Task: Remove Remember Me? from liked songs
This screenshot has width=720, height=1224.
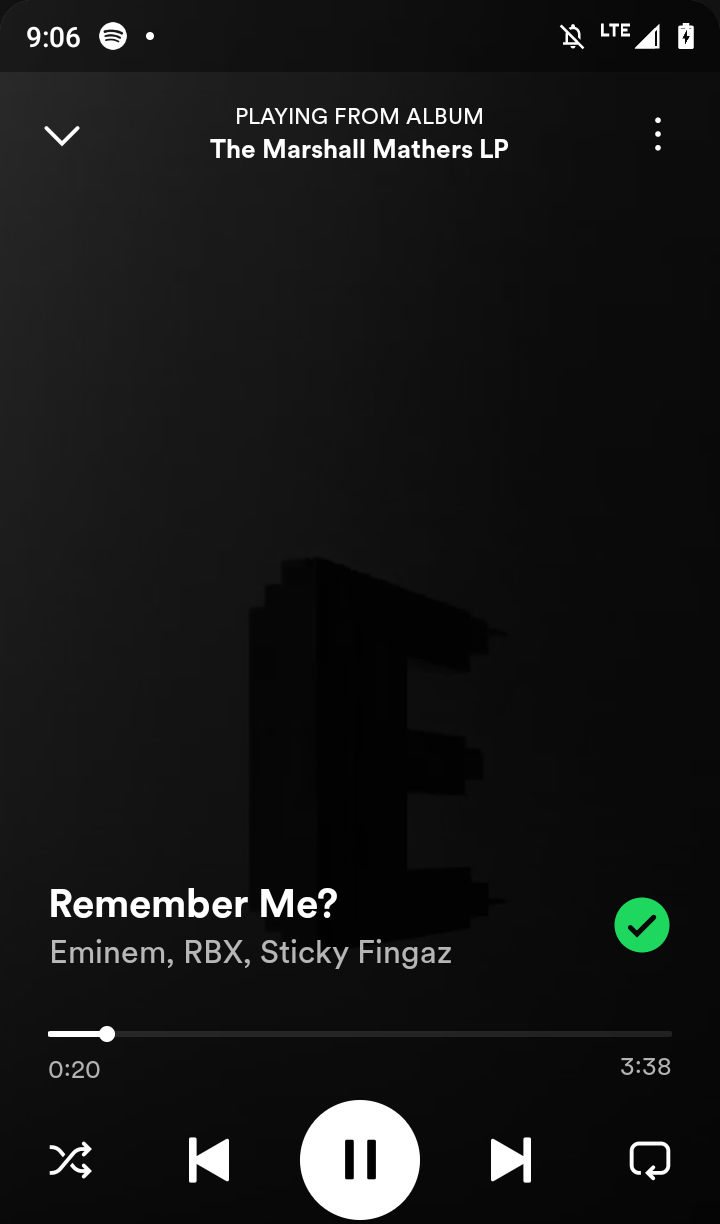Action: (x=641, y=925)
